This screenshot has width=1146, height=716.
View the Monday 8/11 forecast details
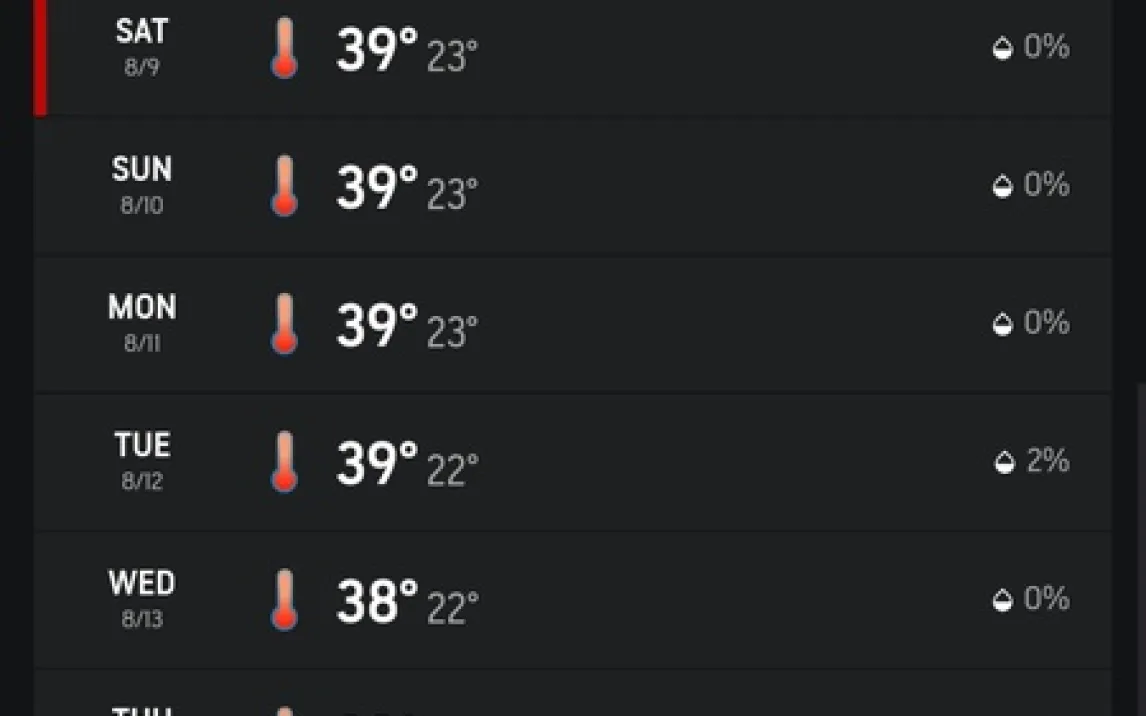pyautogui.click(x=573, y=324)
